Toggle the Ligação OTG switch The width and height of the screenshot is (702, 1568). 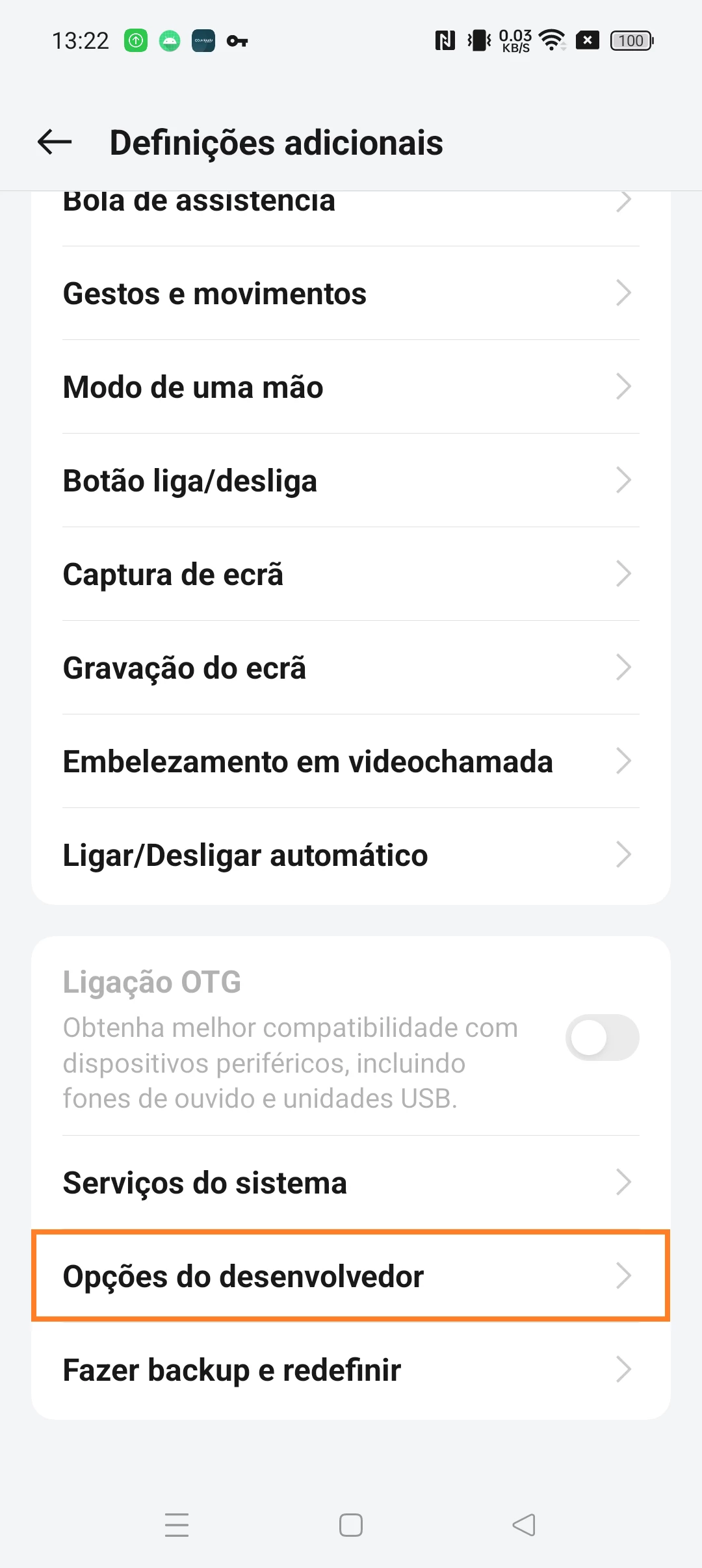(602, 1038)
